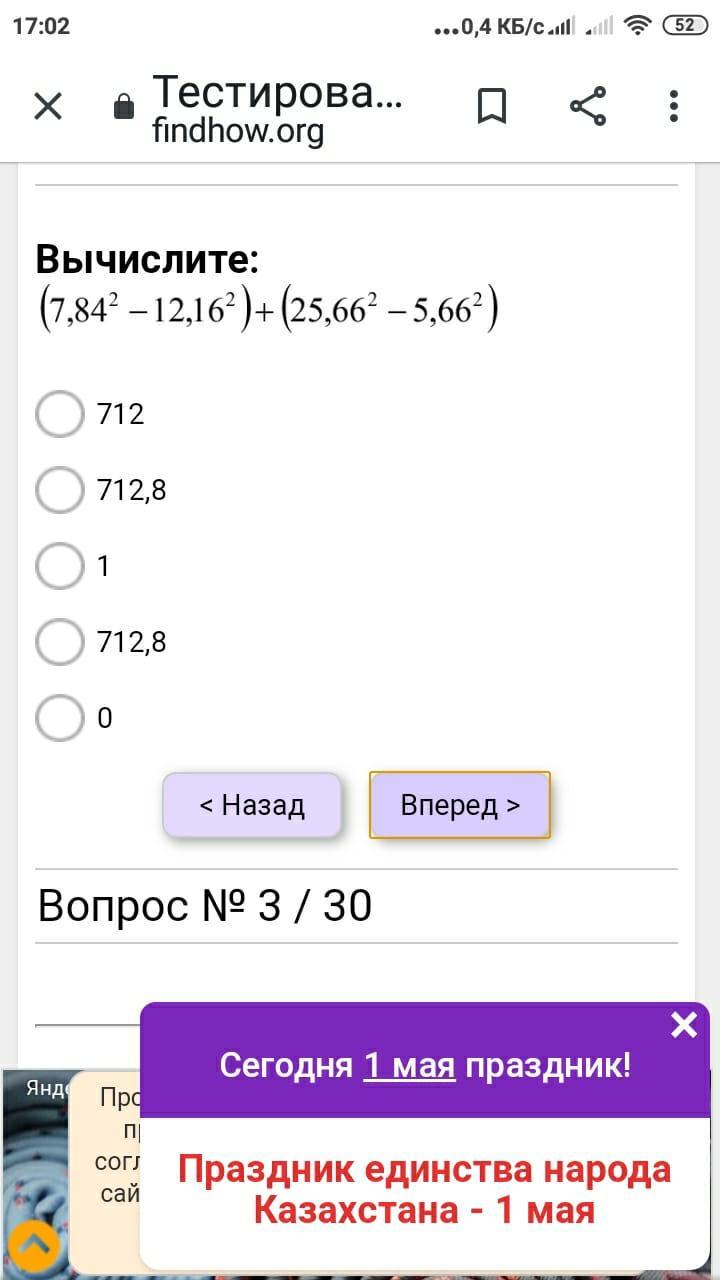Pick the answer 0

tap(60, 718)
